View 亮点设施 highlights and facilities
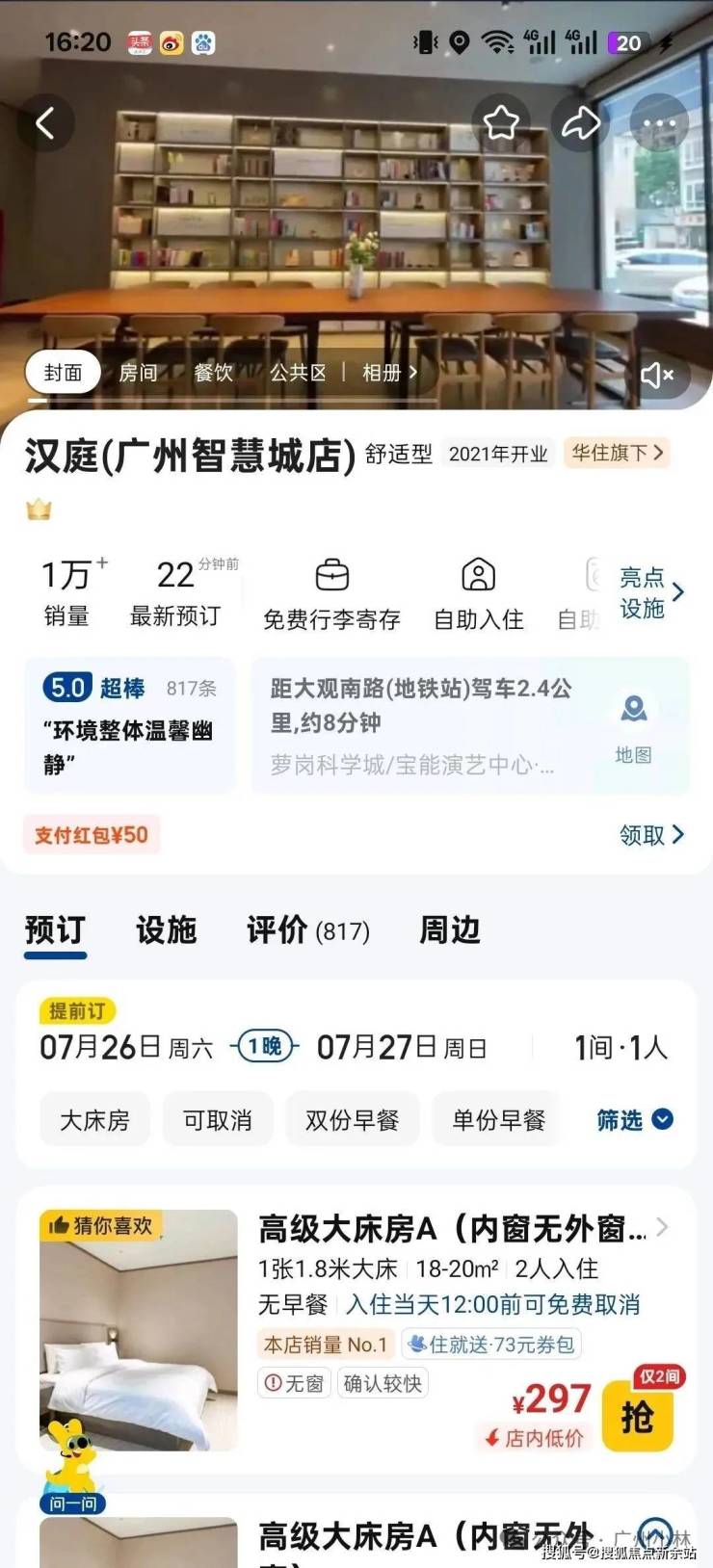 point(650,592)
